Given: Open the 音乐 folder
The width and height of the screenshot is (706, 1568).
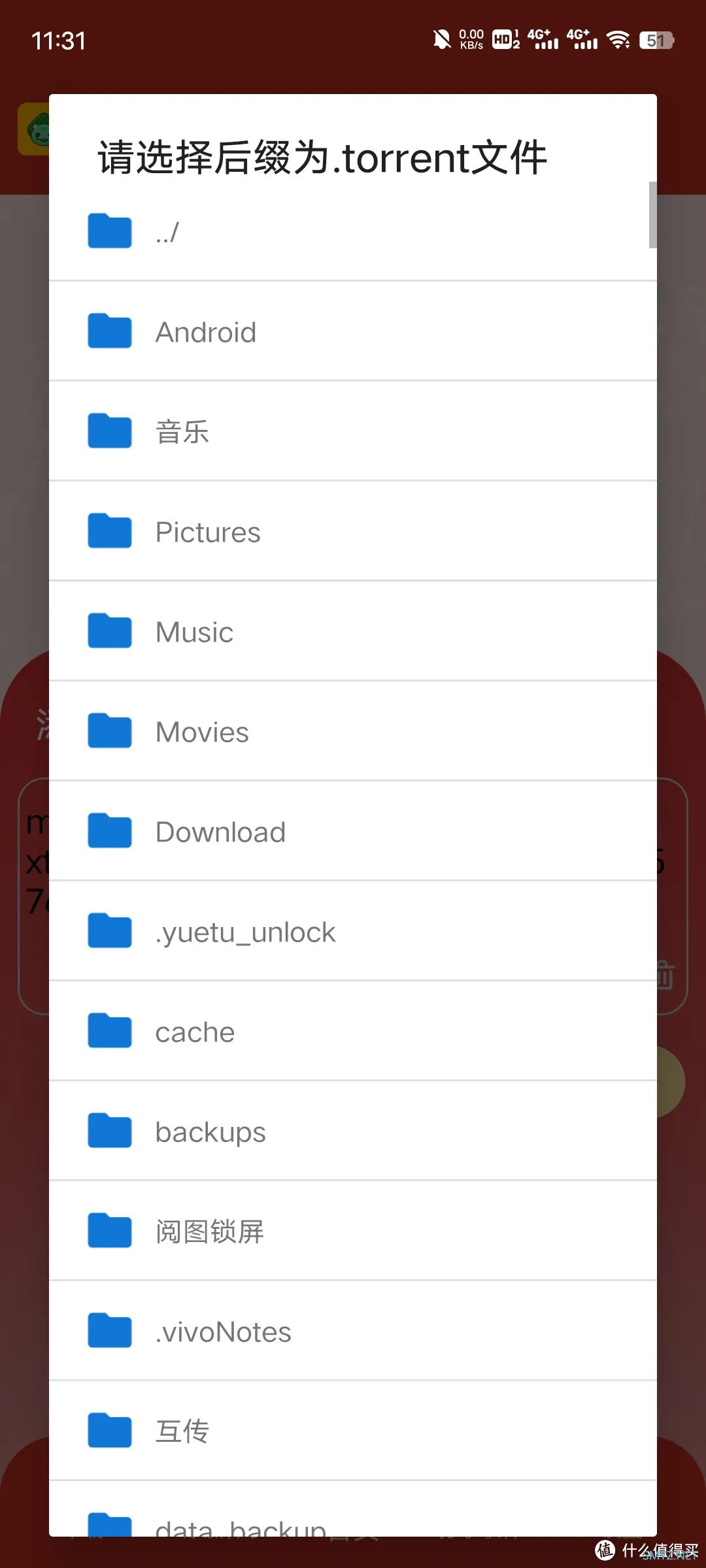Looking at the screenshot, I should pyautogui.click(x=353, y=432).
